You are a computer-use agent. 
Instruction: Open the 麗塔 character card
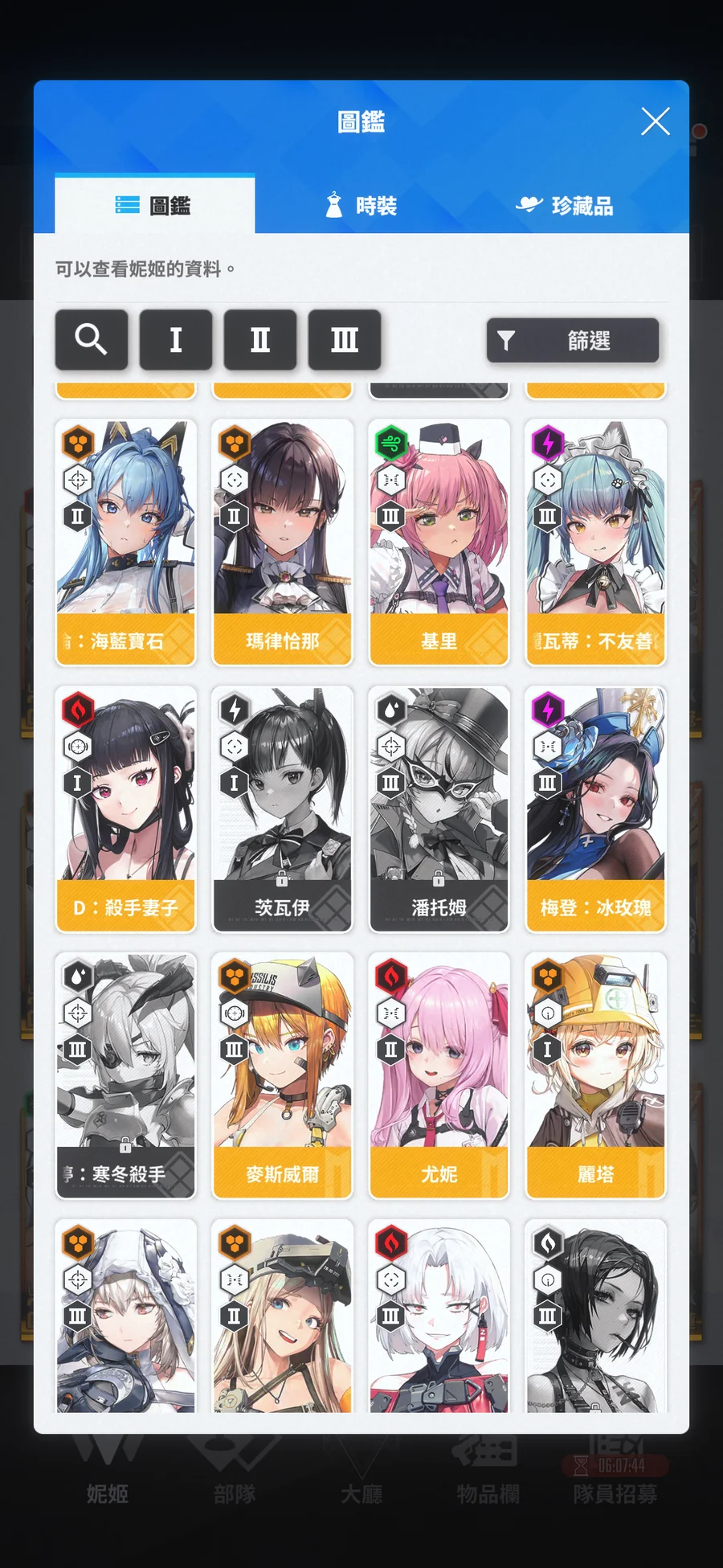(595, 1076)
